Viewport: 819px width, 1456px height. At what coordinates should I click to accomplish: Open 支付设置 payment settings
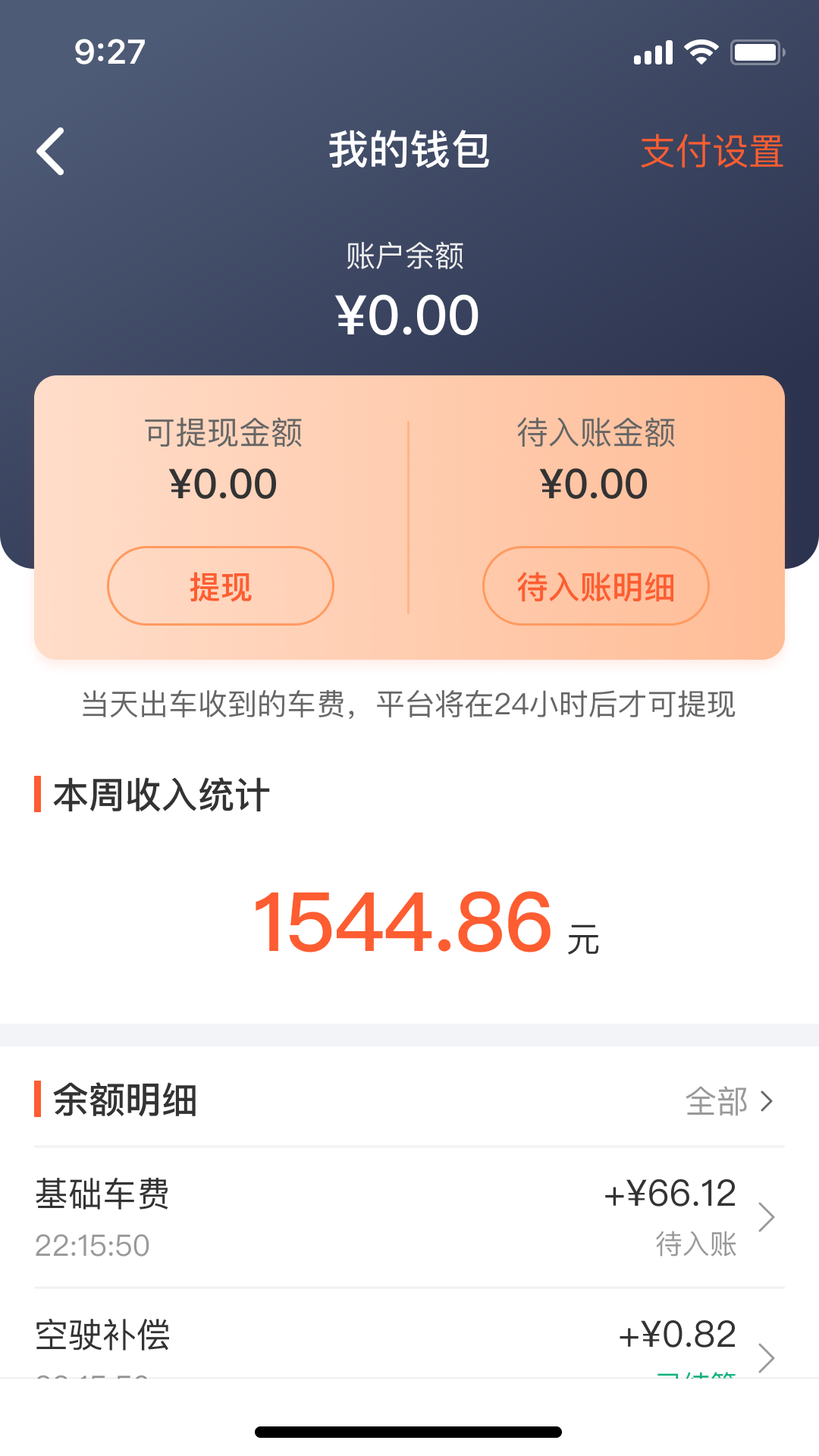tap(713, 151)
